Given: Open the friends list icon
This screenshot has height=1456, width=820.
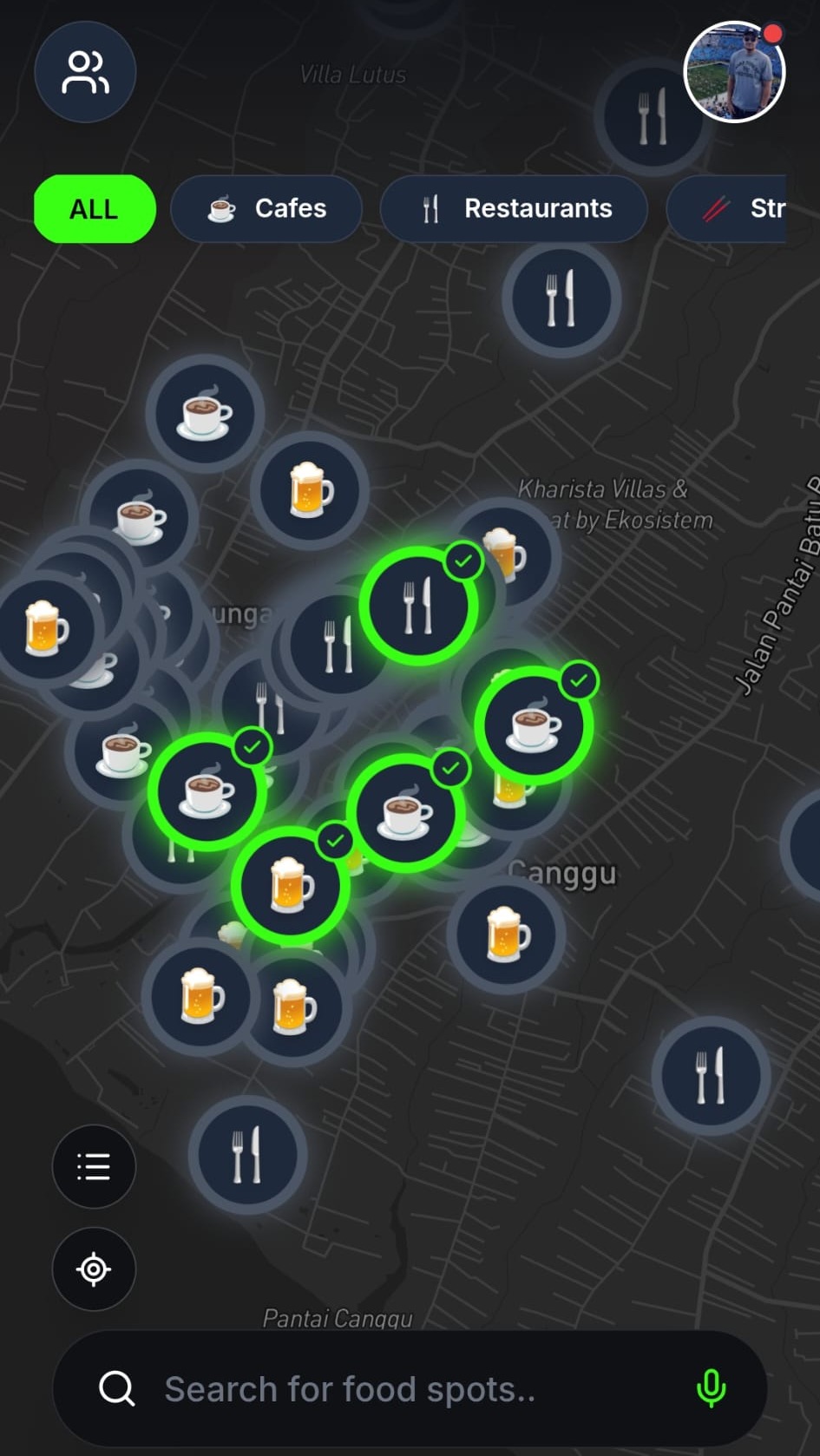Looking at the screenshot, I should click(x=85, y=73).
